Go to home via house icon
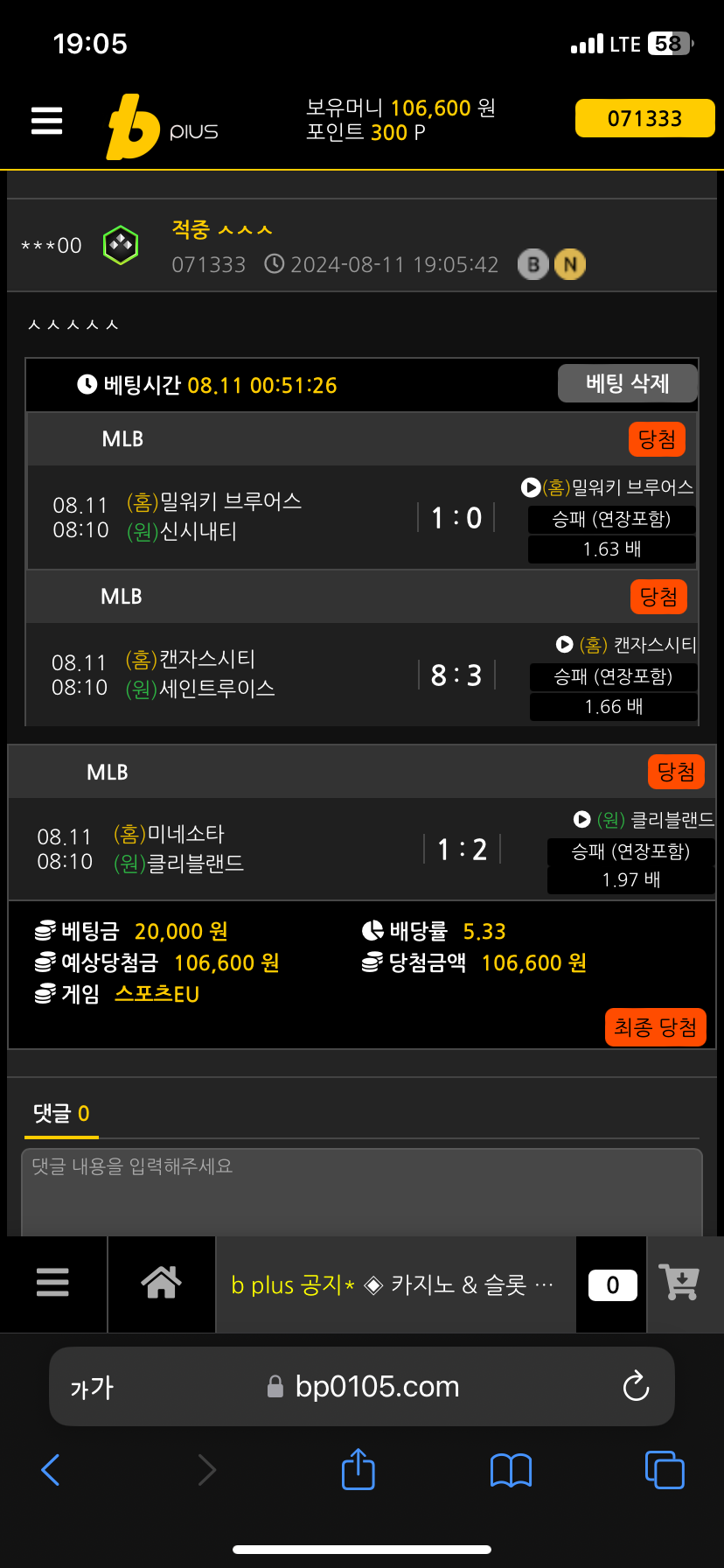Viewport: 724px width, 1568px height. click(x=162, y=1283)
